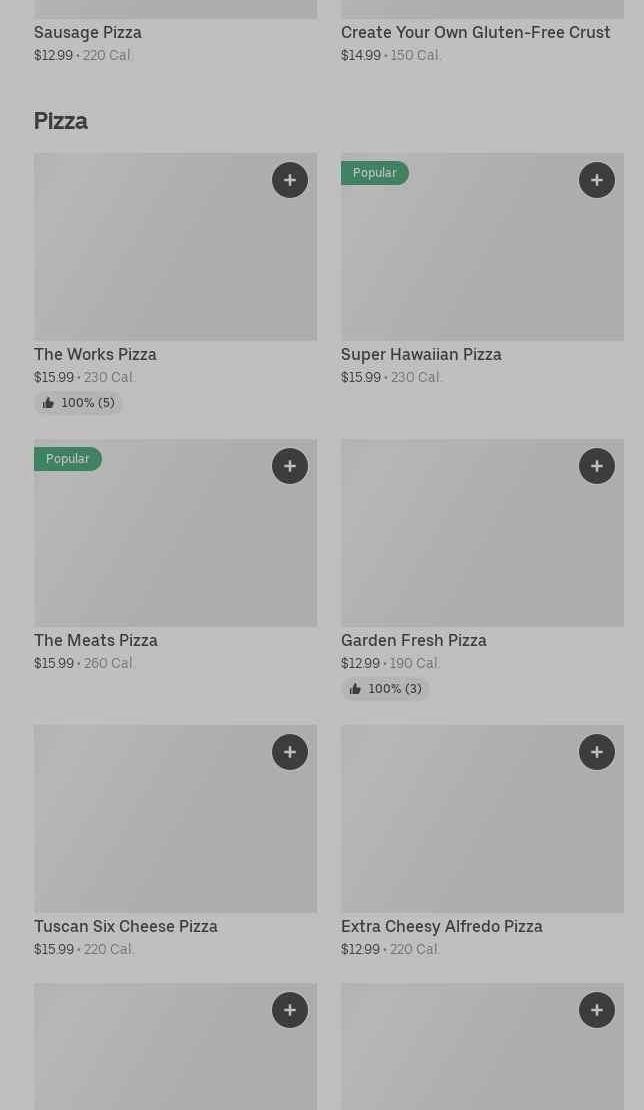Select Extra Cheesy Alfredo Pizza item
644x1110 pixels.
click(442, 926)
